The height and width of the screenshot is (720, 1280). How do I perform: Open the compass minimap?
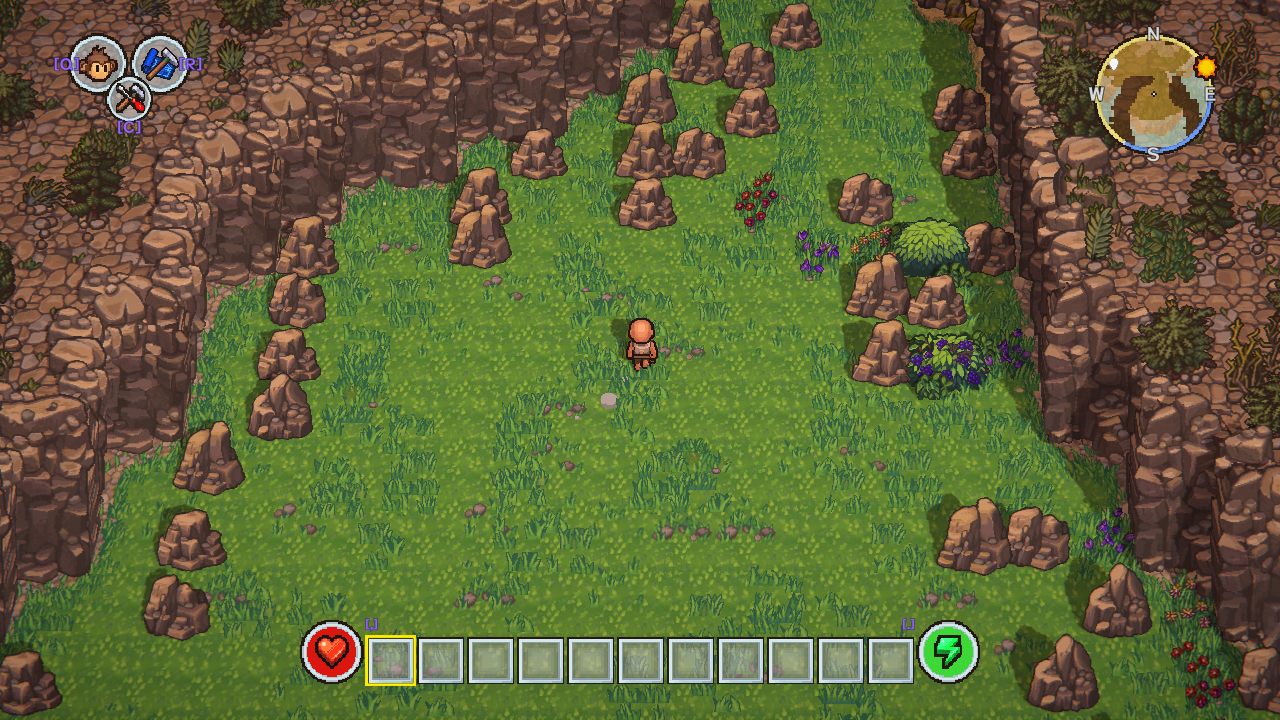tap(1153, 94)
